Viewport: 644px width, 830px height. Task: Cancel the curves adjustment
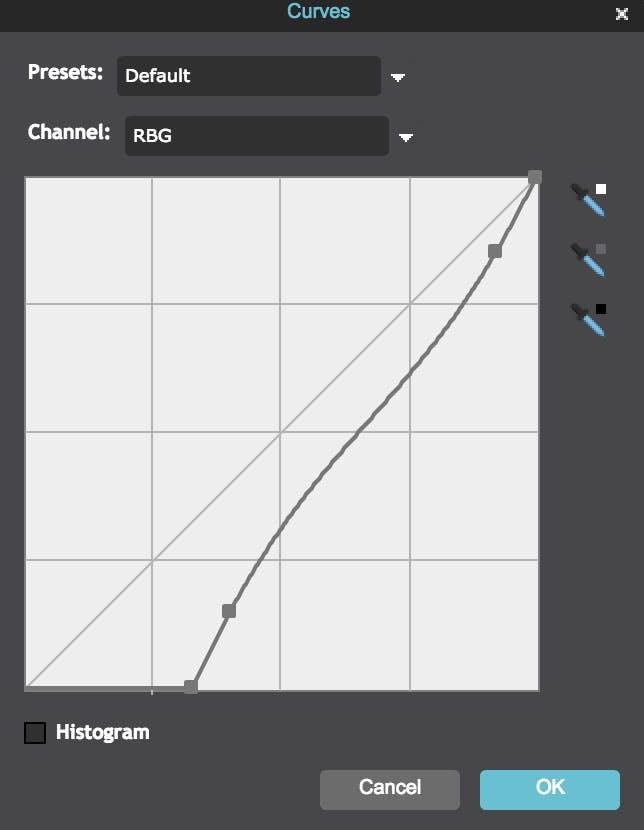click(390, 790)
